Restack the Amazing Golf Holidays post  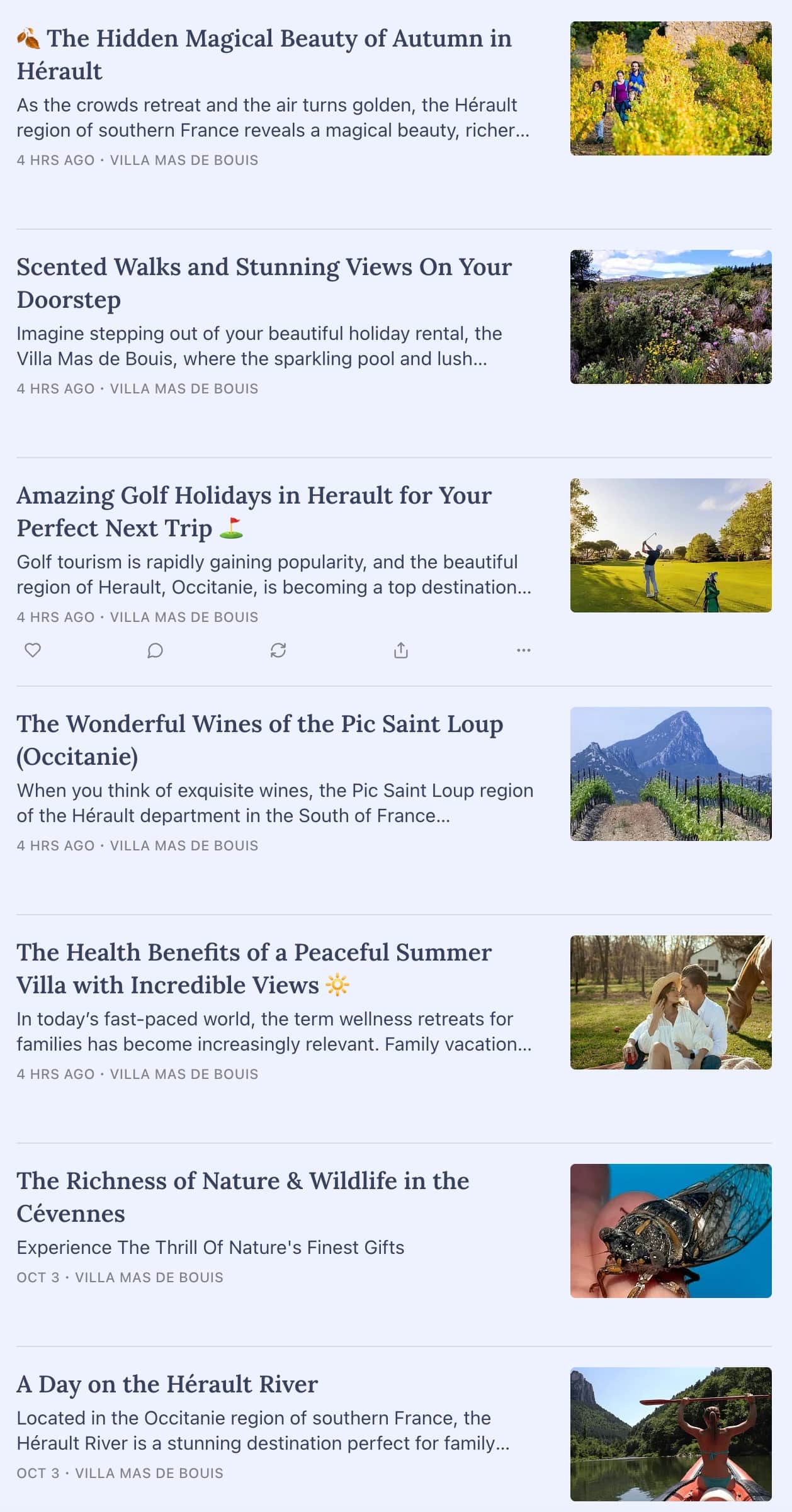[278, 650]
